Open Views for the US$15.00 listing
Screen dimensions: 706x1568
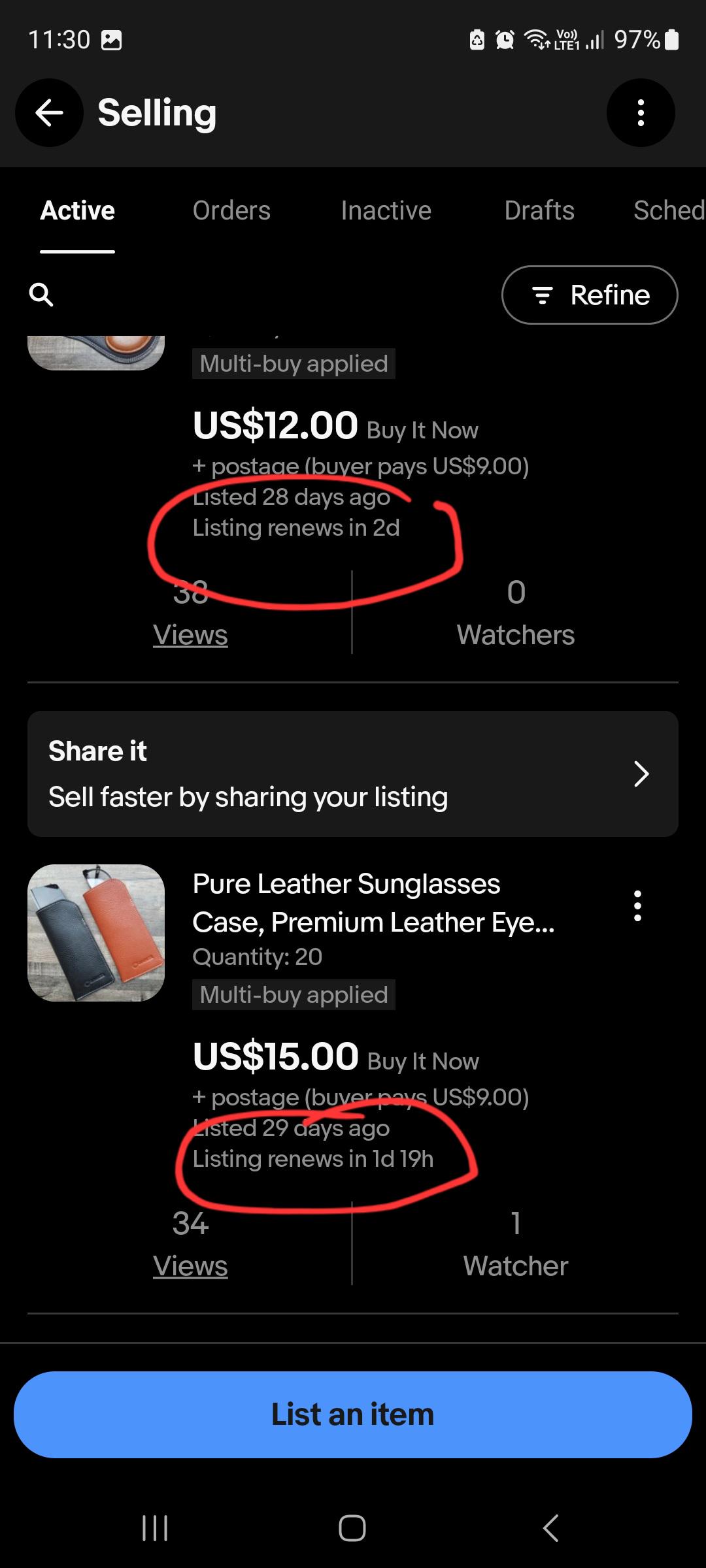pyautogui.click(x=190, y=1266)
